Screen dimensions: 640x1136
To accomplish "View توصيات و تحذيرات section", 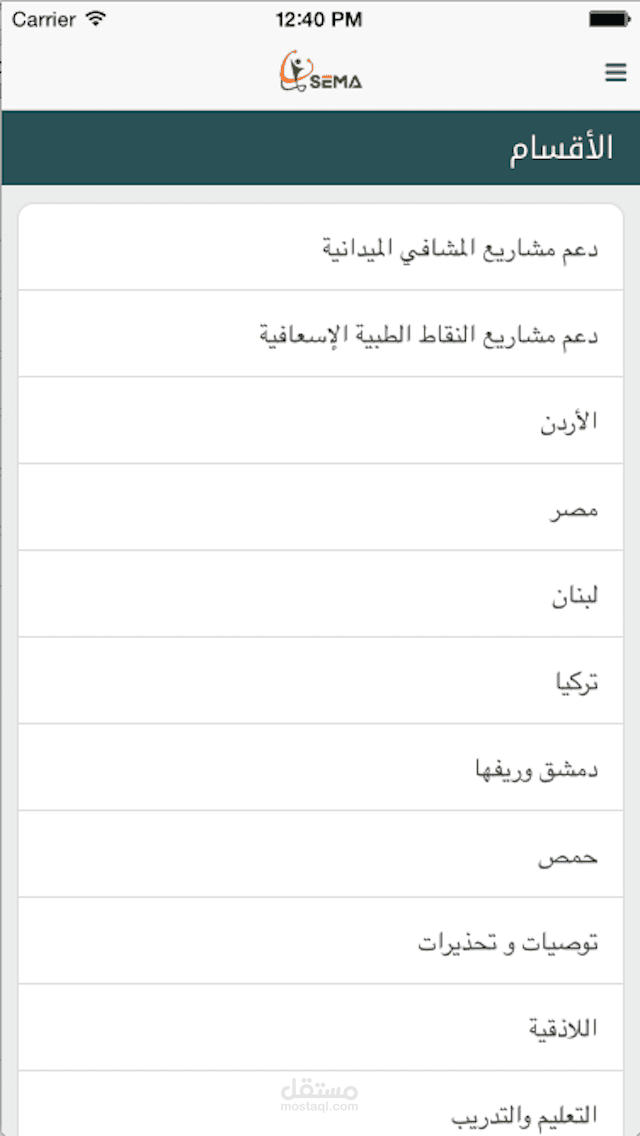I will click(x=320, y=940).
